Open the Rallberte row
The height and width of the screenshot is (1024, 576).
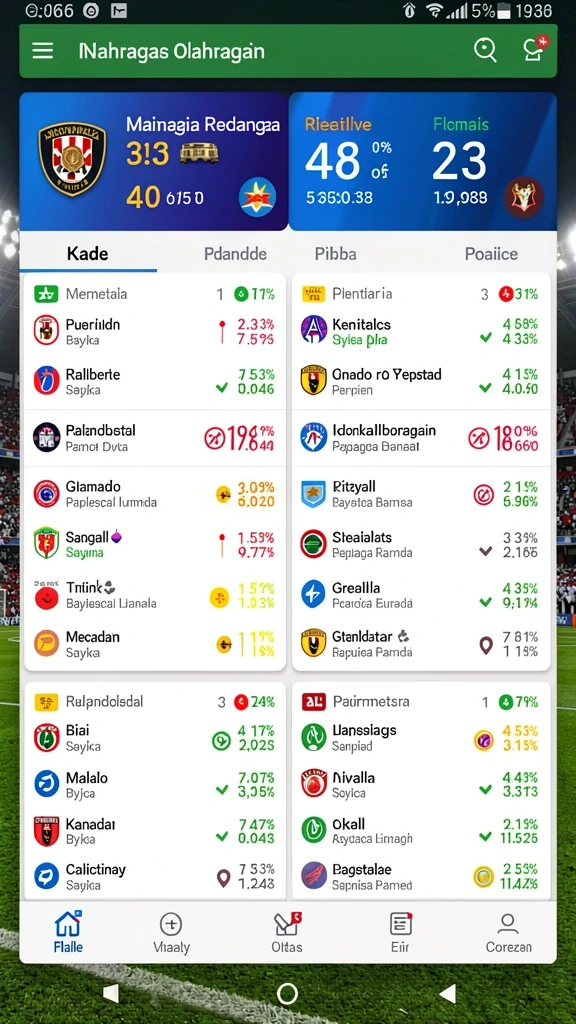pos(155,381)
